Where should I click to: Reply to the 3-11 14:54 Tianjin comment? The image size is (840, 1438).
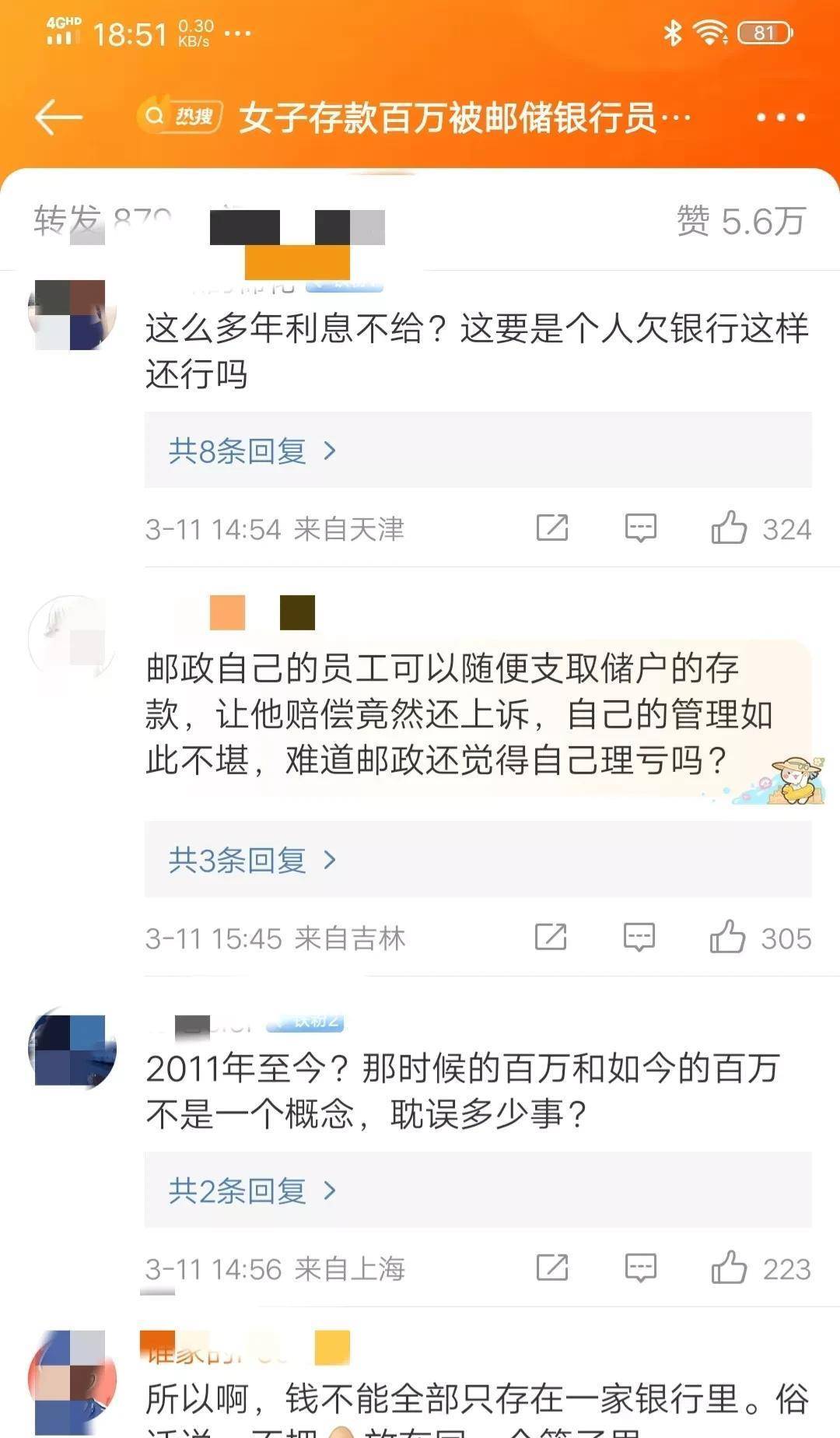click(641, 528)
